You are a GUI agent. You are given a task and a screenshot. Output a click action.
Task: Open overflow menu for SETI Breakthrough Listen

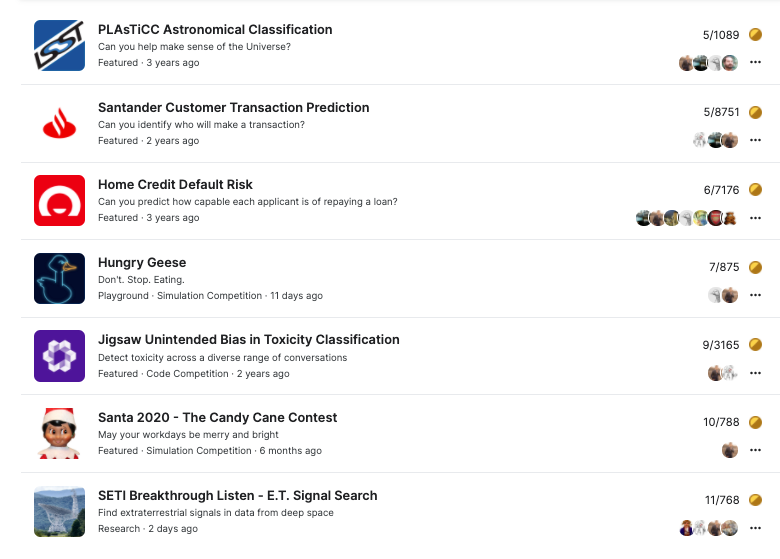[x=756, y=528]
